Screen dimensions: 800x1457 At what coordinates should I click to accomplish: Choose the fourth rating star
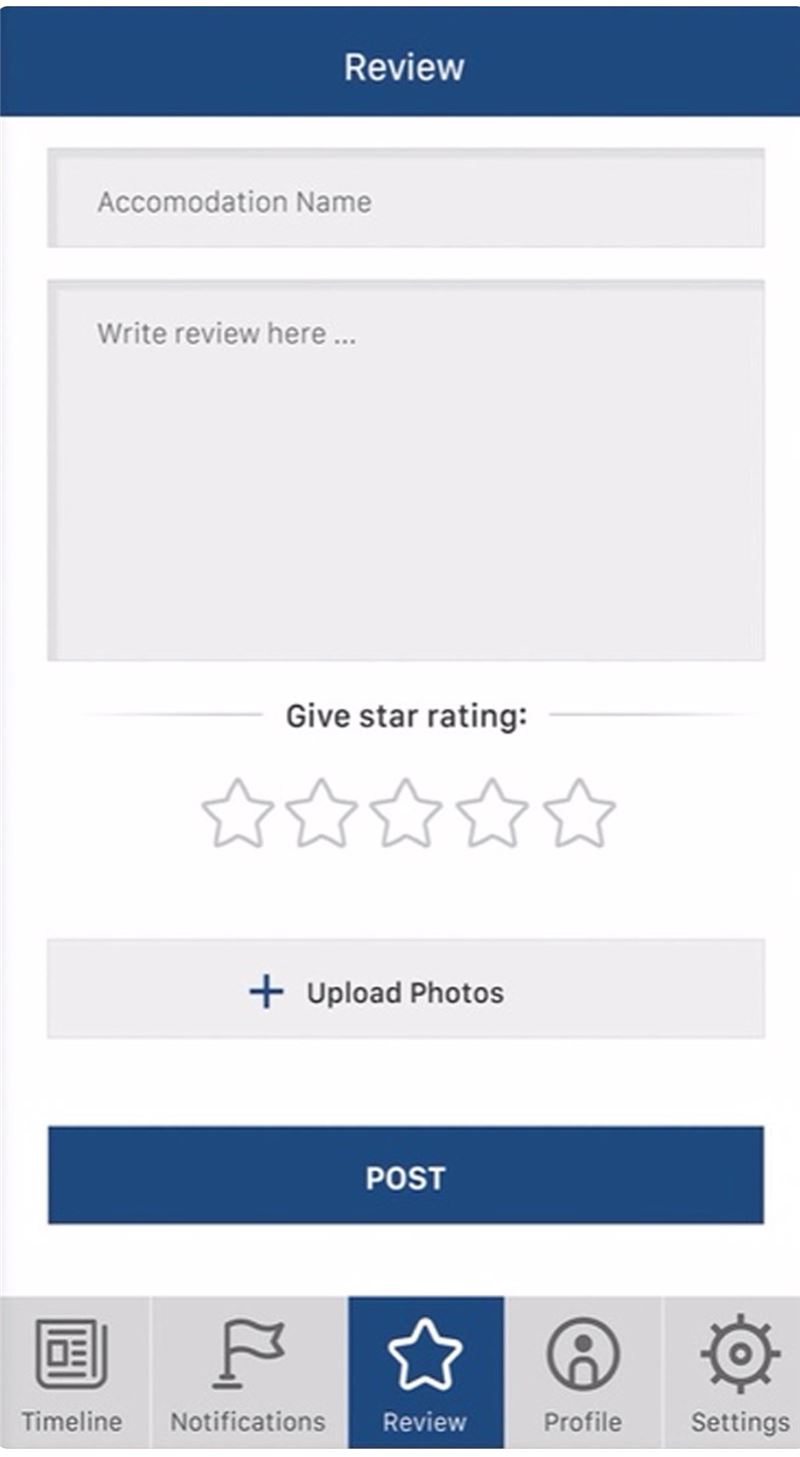tap(492, 814)
